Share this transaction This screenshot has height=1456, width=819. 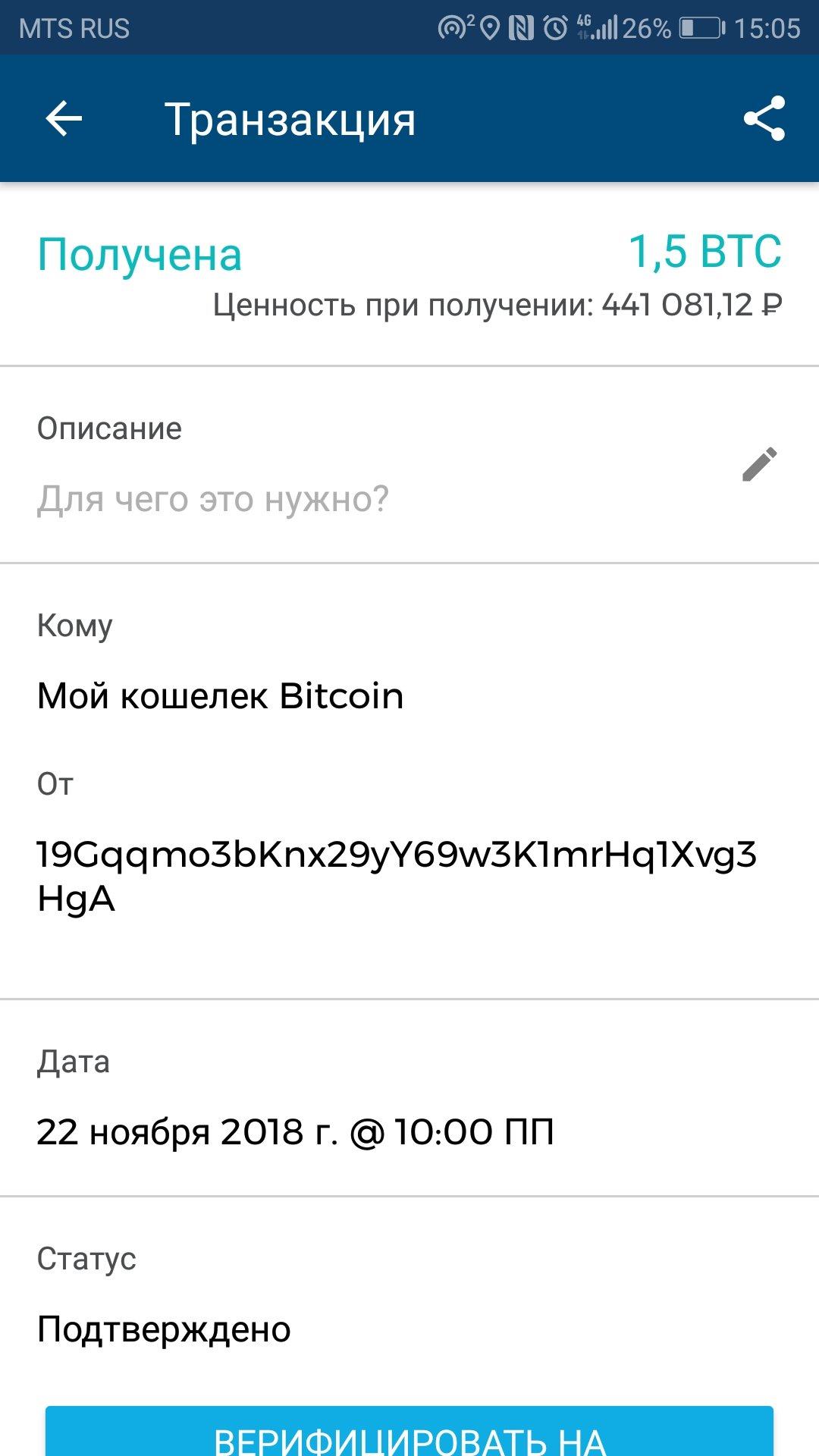click(764, 118)
